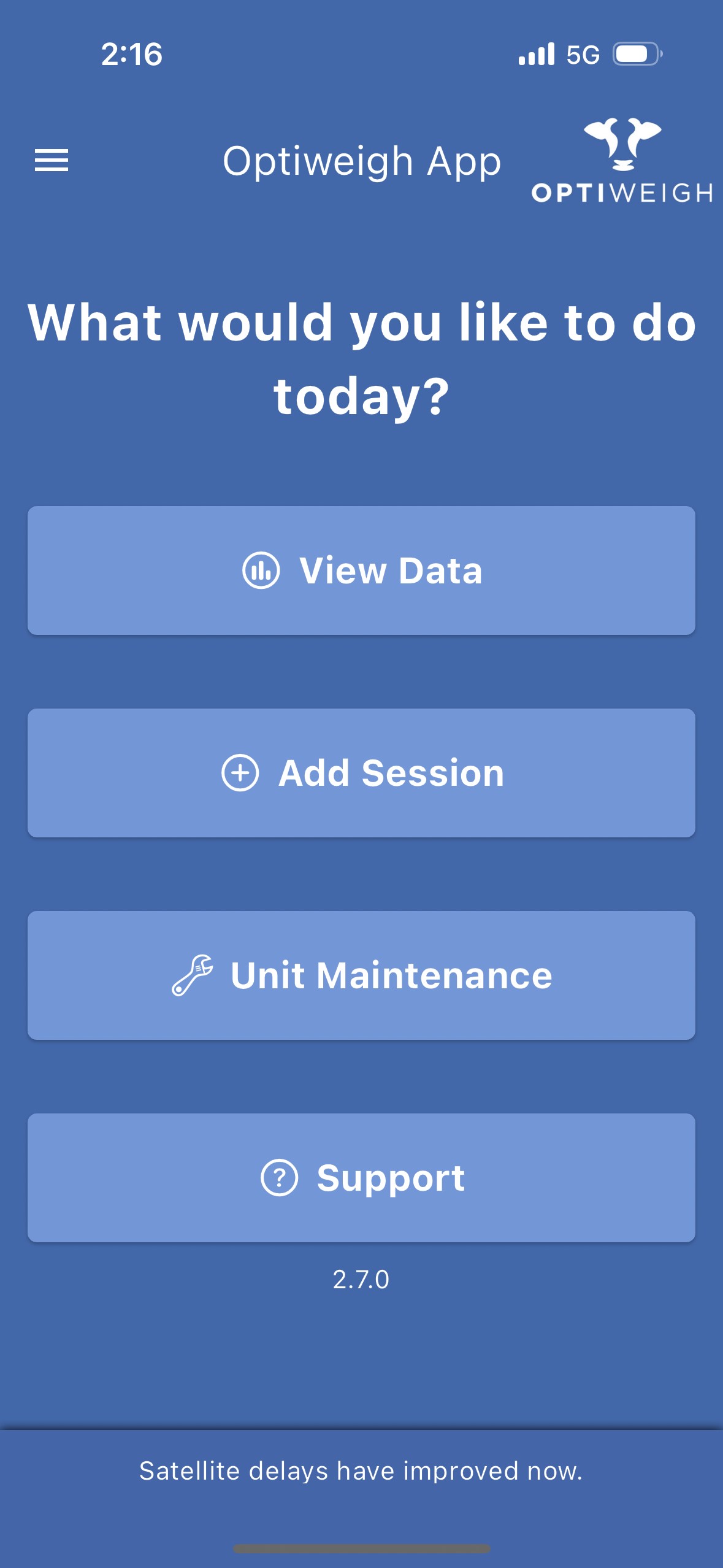This screenshot has height=1568, width=723.
Task: Open the Support section
Action: pos(361,1178)
